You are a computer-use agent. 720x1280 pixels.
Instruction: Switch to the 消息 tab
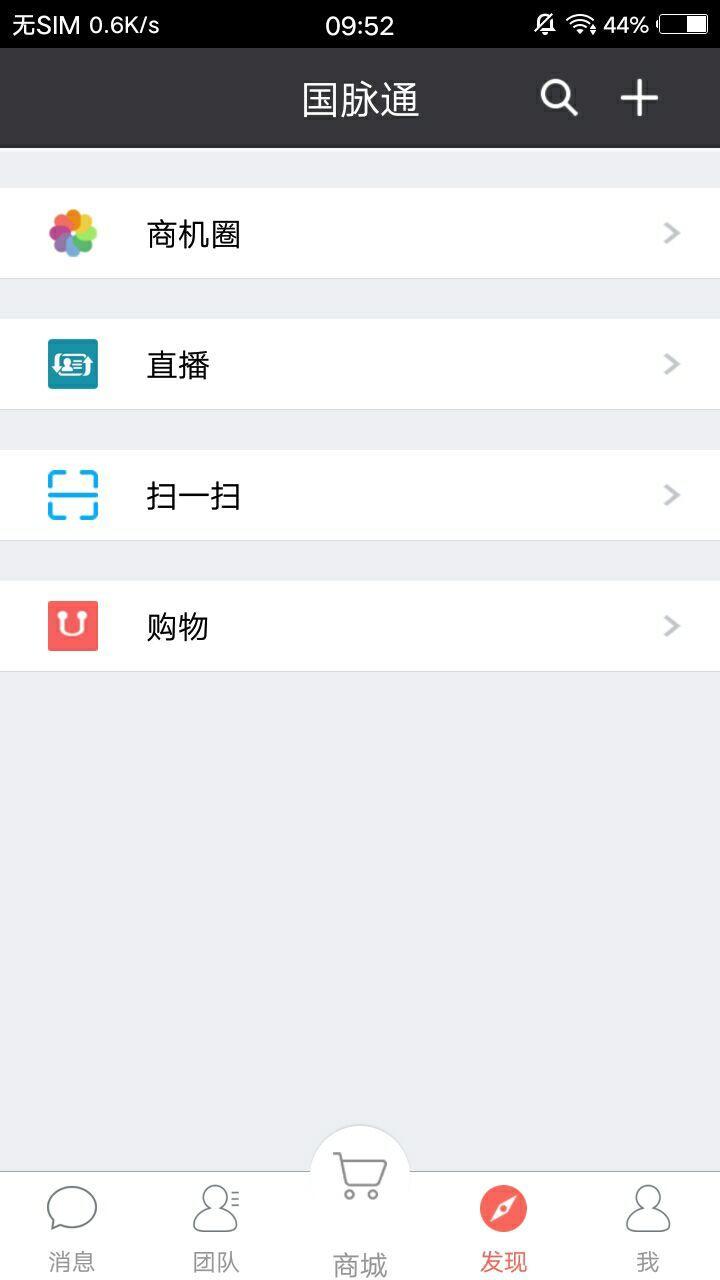(72, 1228)
